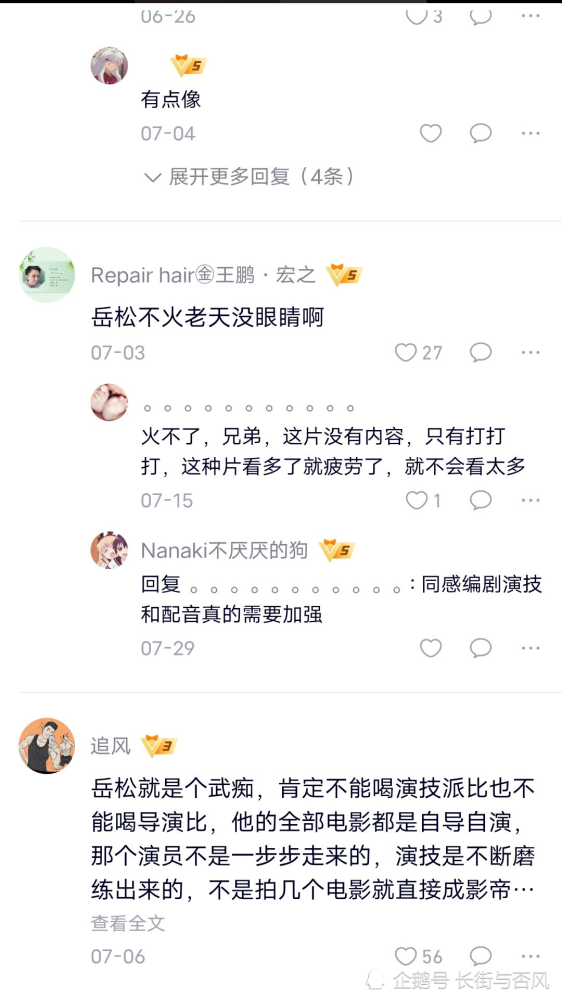This screenshot has width=562, height=1000.
Task: Expand the 4 more replies (展开更多回复)
Action: [x=249, y=177]
